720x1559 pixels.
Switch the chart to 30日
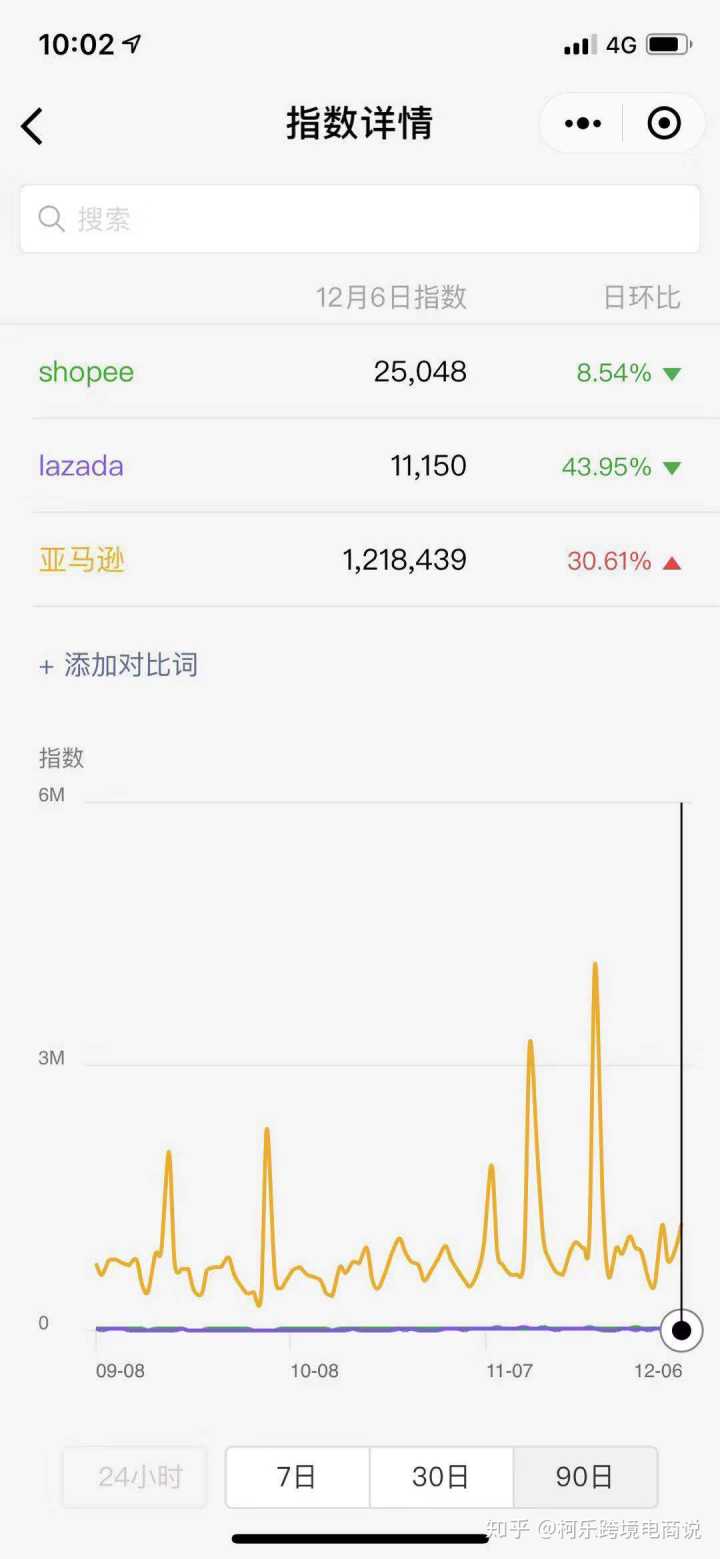[x=441, y=1477]
